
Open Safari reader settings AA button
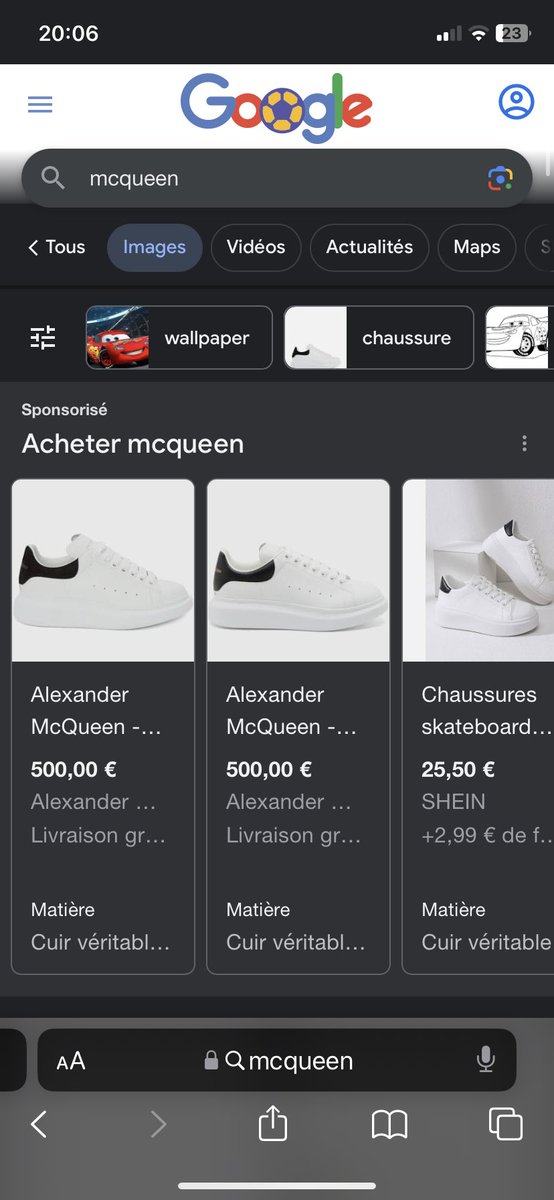[71, 1061]
